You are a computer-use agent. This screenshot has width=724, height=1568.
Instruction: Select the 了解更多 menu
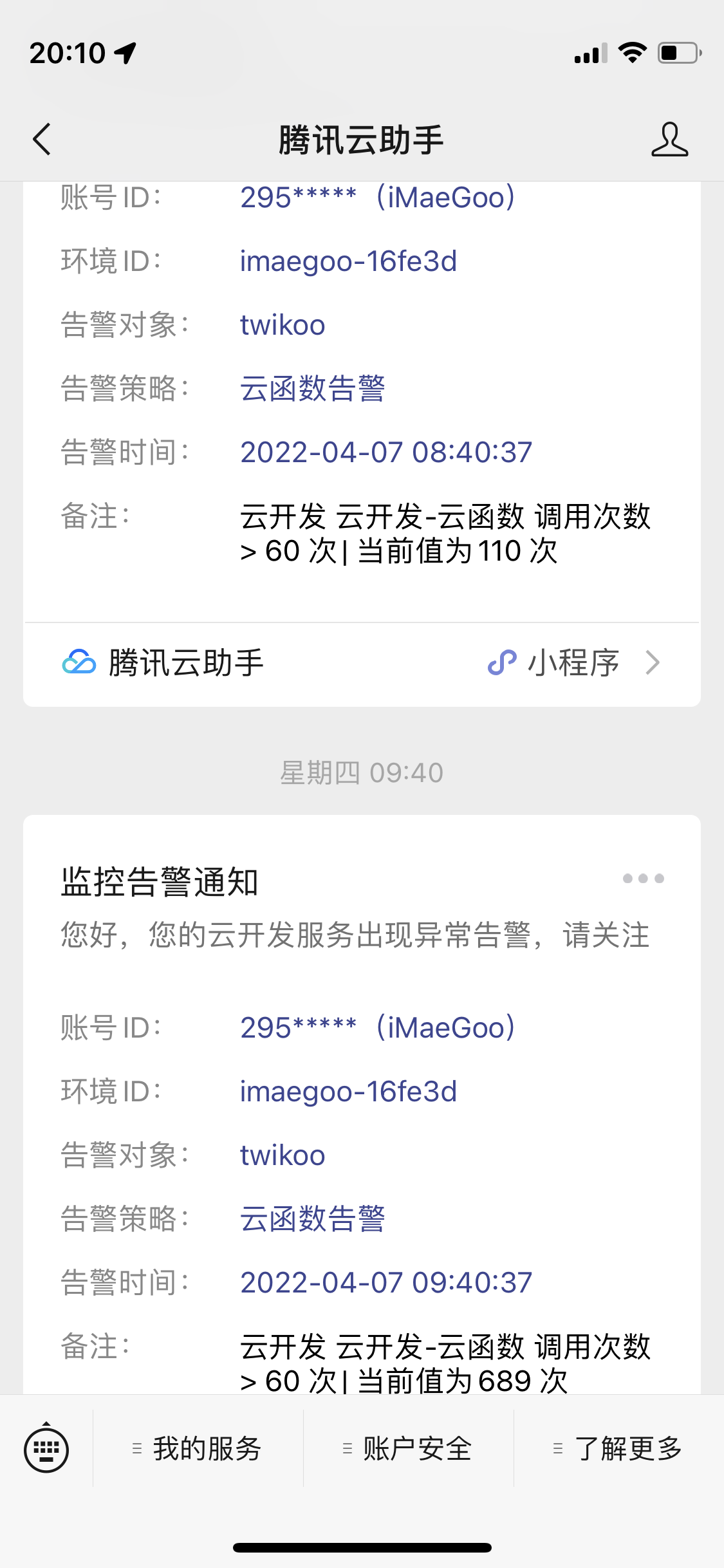(619, 1450)
